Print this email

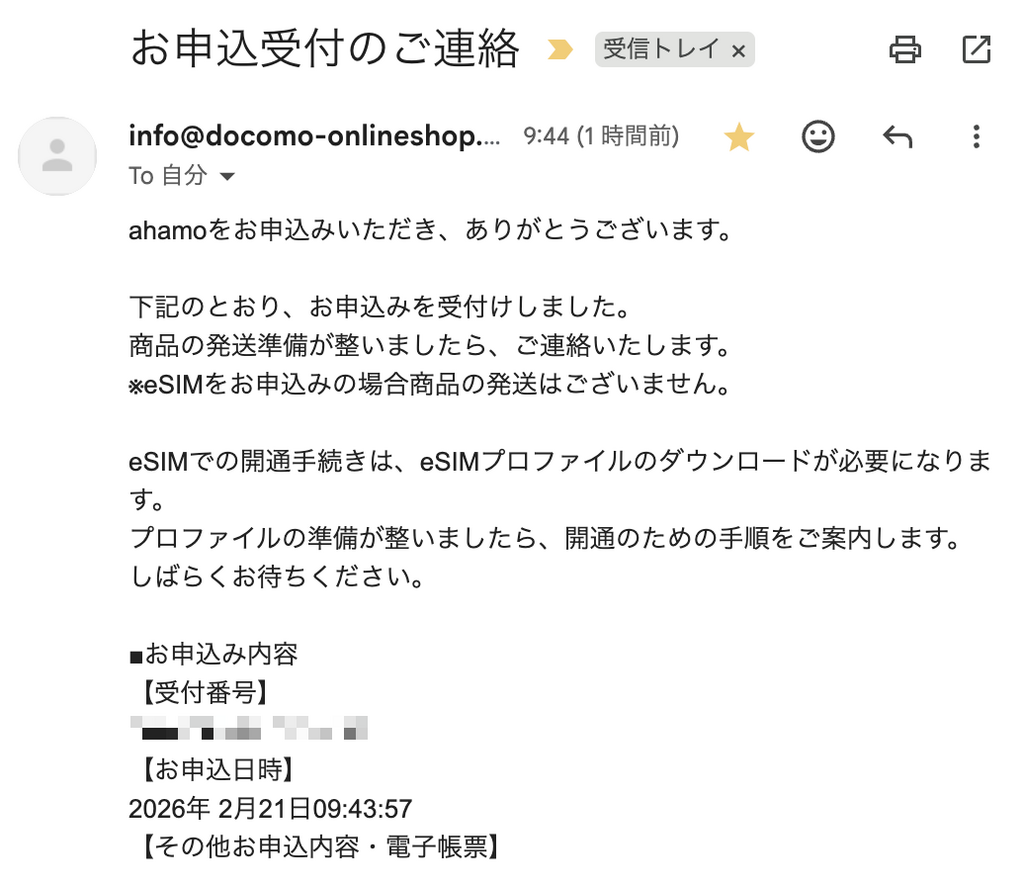tap(905, 49)
